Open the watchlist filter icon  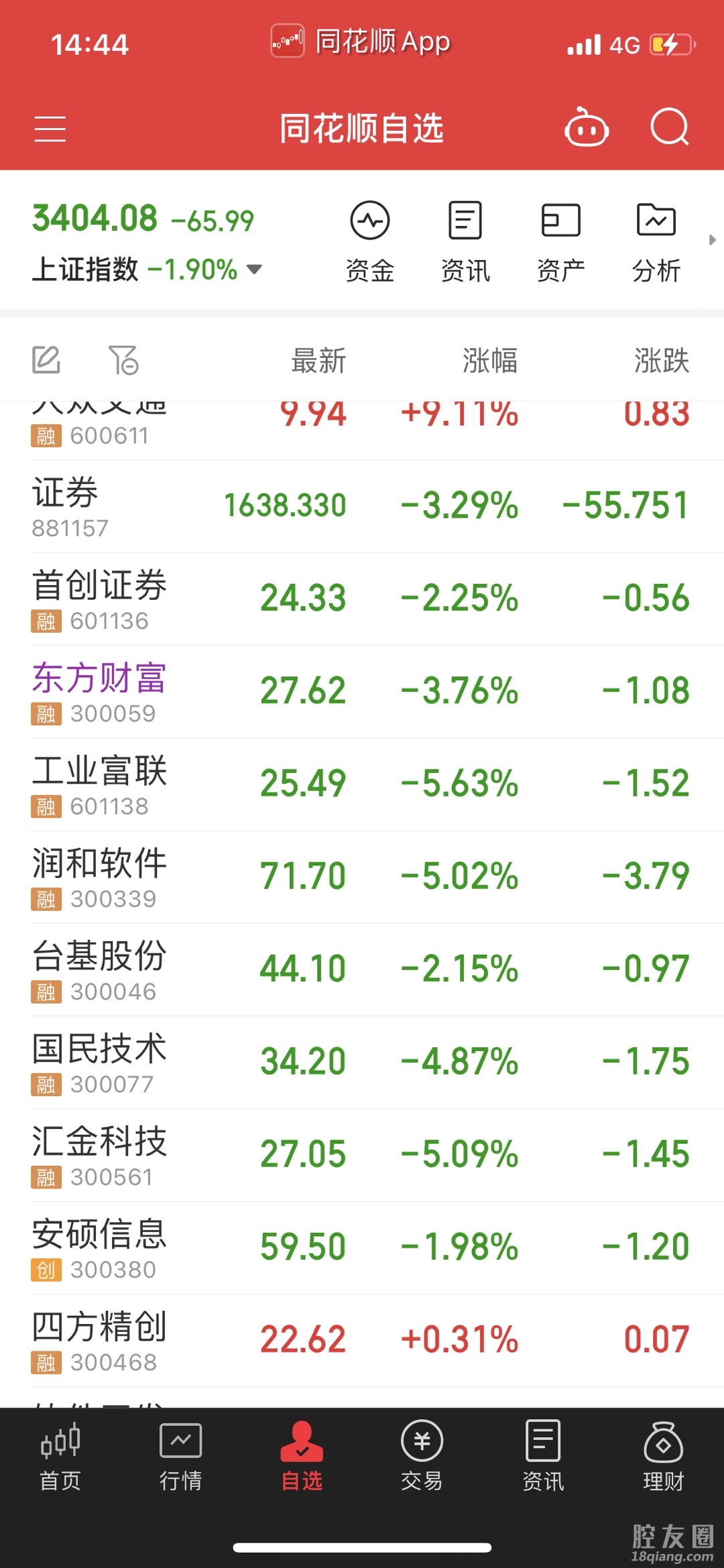pyautogui.click(x=123, y=360)
